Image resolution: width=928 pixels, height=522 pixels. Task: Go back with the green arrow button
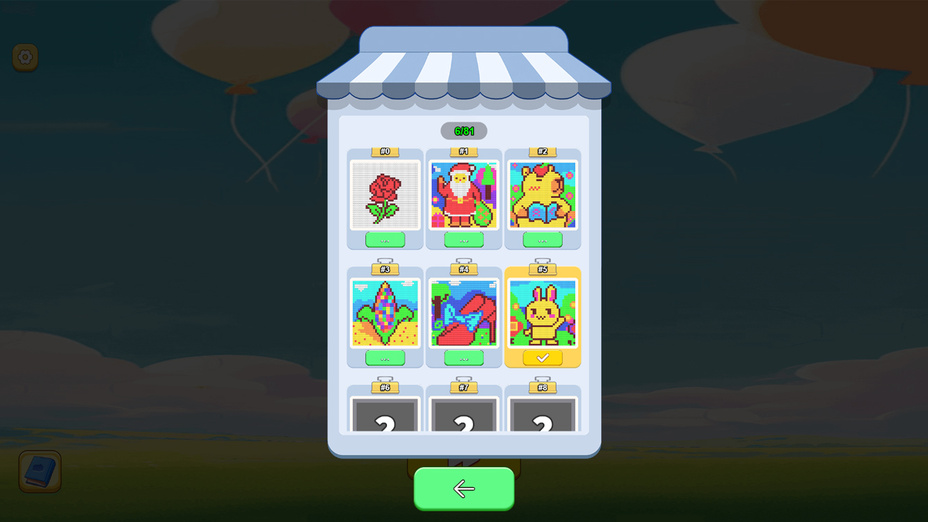click(464, 489)
